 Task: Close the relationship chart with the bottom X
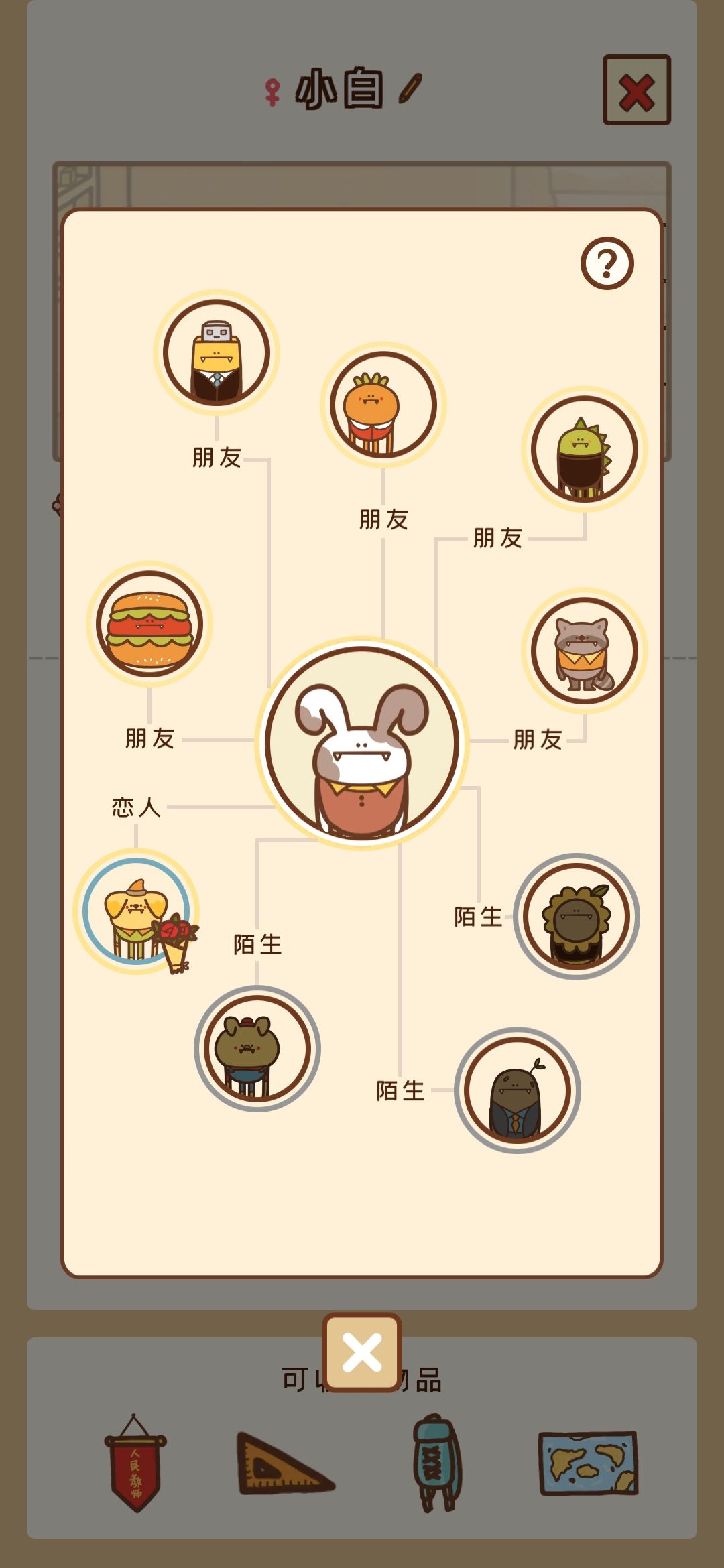[x=362, y=1352]
